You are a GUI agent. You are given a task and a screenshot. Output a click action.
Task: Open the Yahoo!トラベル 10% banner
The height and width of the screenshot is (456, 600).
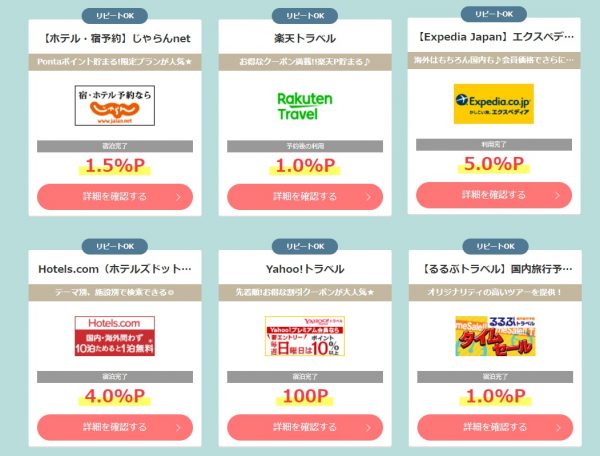click(304, 335)
